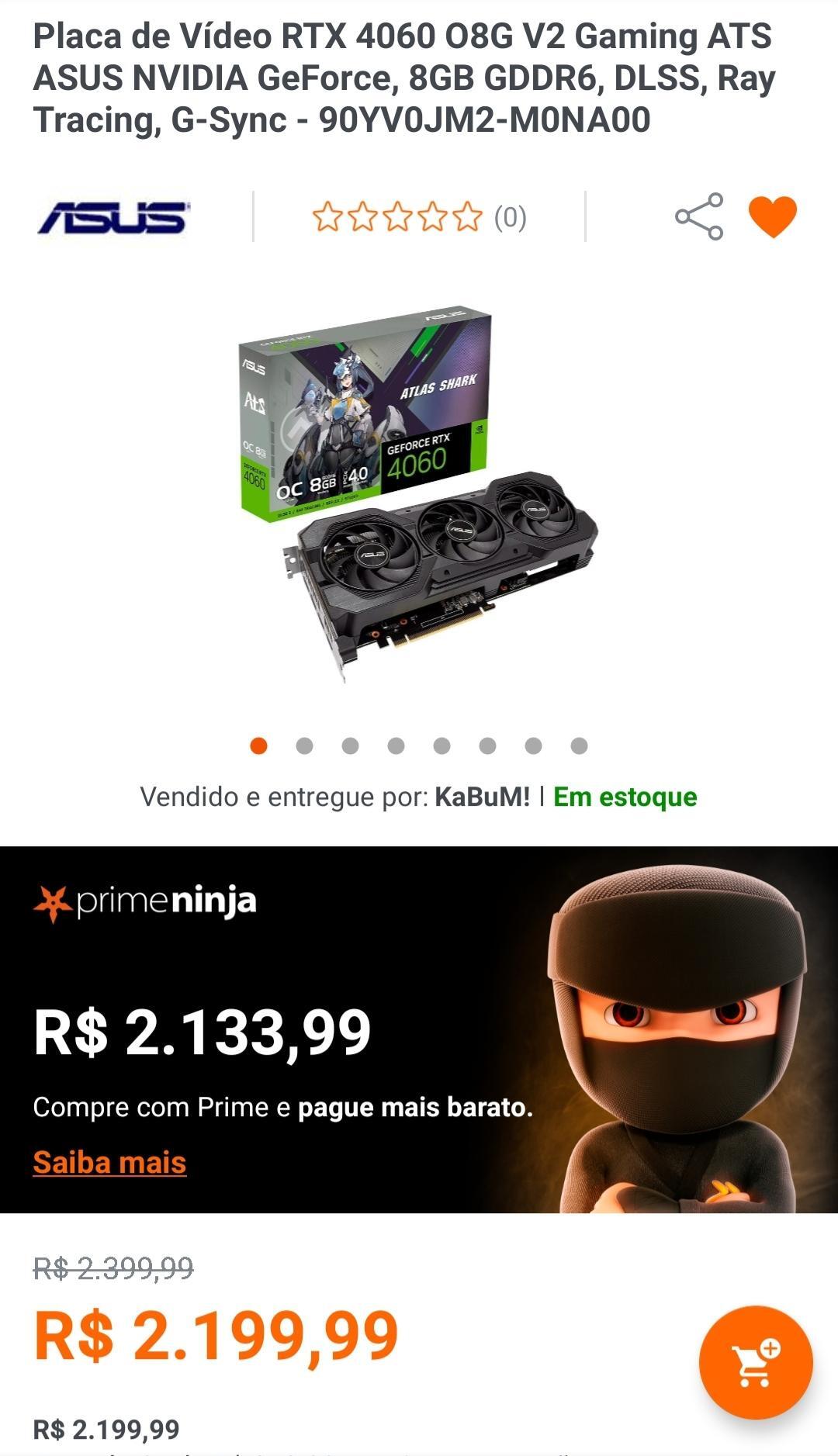This screenshot has height=1456, width=838.
Task: Open the star ratings reviews
Action: [x=419, y=217]
